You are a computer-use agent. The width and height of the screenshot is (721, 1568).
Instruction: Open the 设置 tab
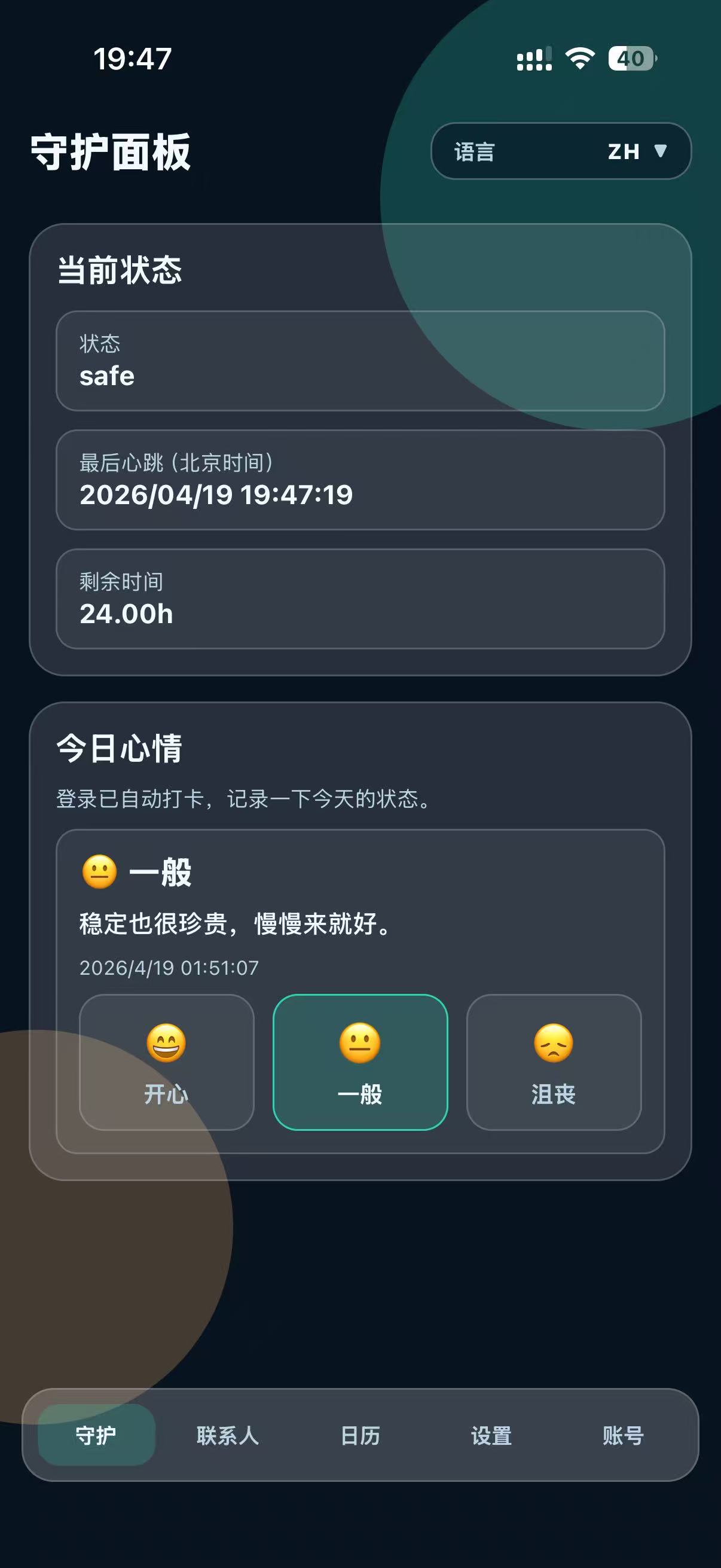pyautogui.click(x=493, y=1435)
